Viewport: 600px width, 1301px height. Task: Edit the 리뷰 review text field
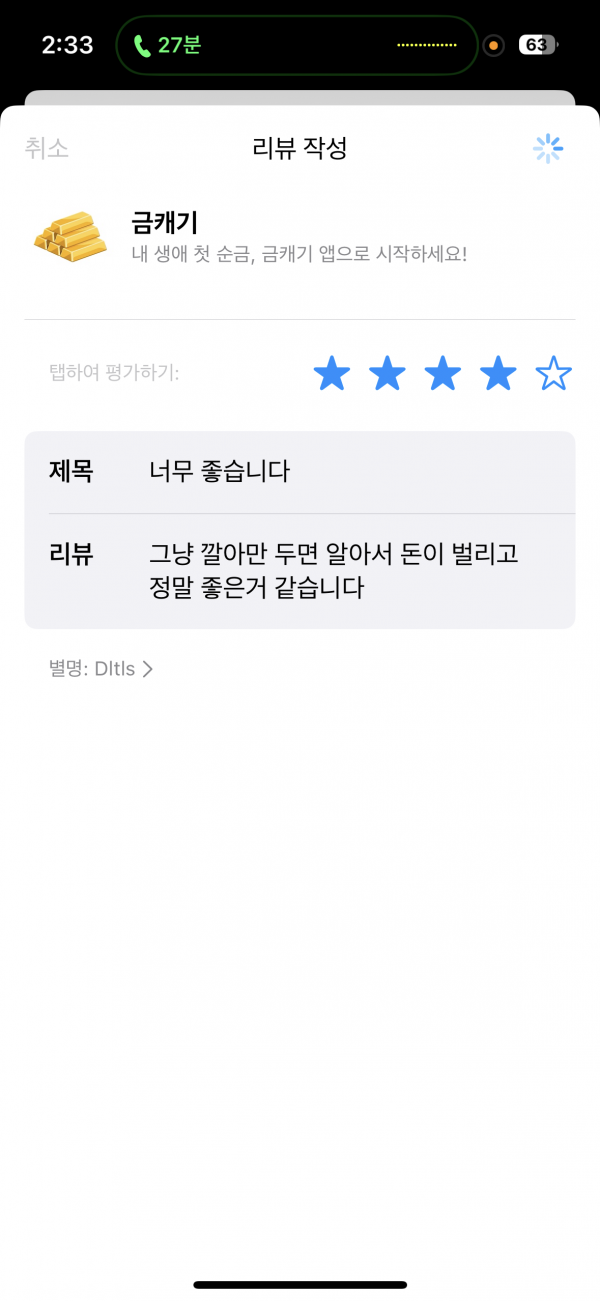tap(300, 571)
